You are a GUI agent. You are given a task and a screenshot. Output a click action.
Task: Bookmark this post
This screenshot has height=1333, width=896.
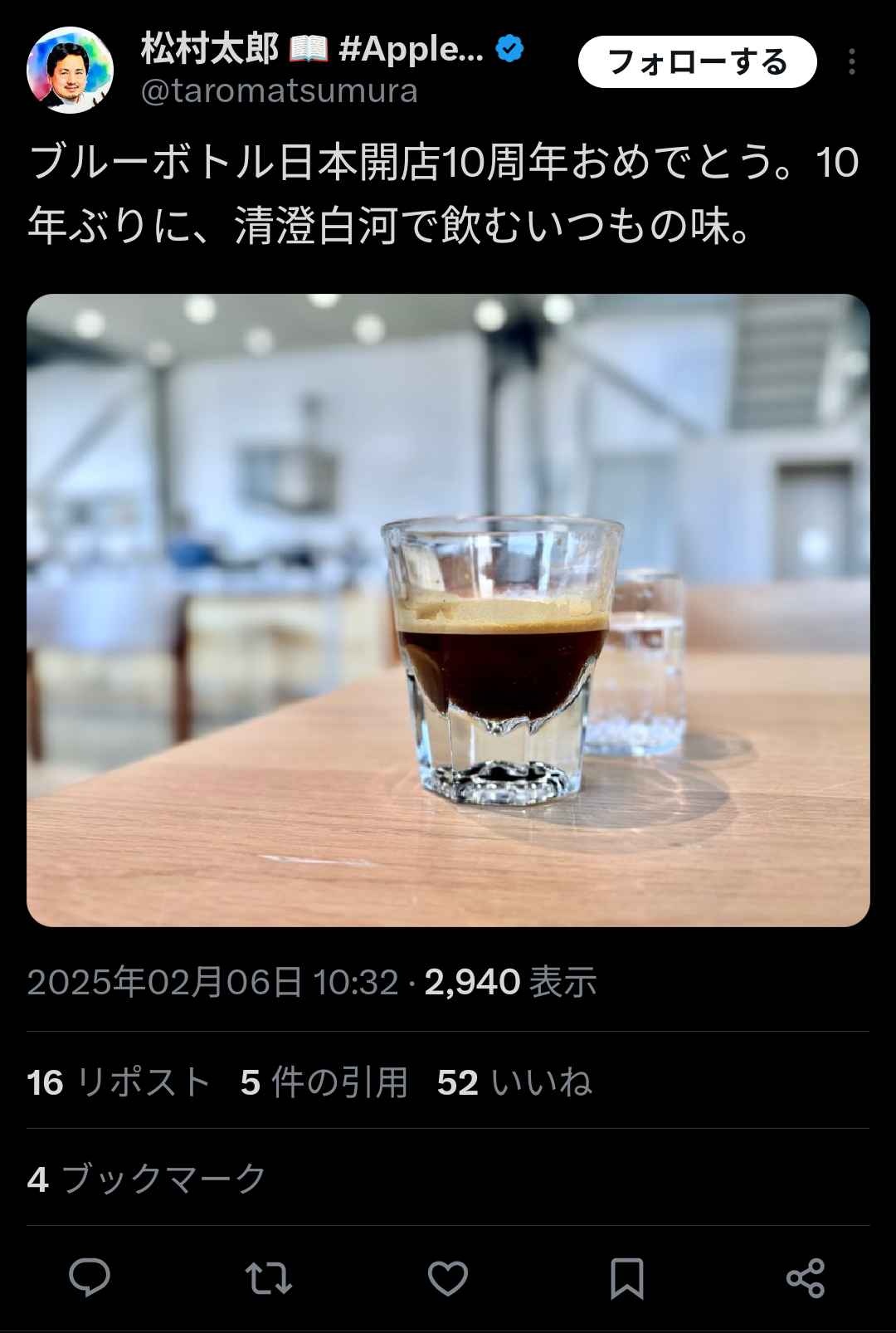[x=627, y=1278]
